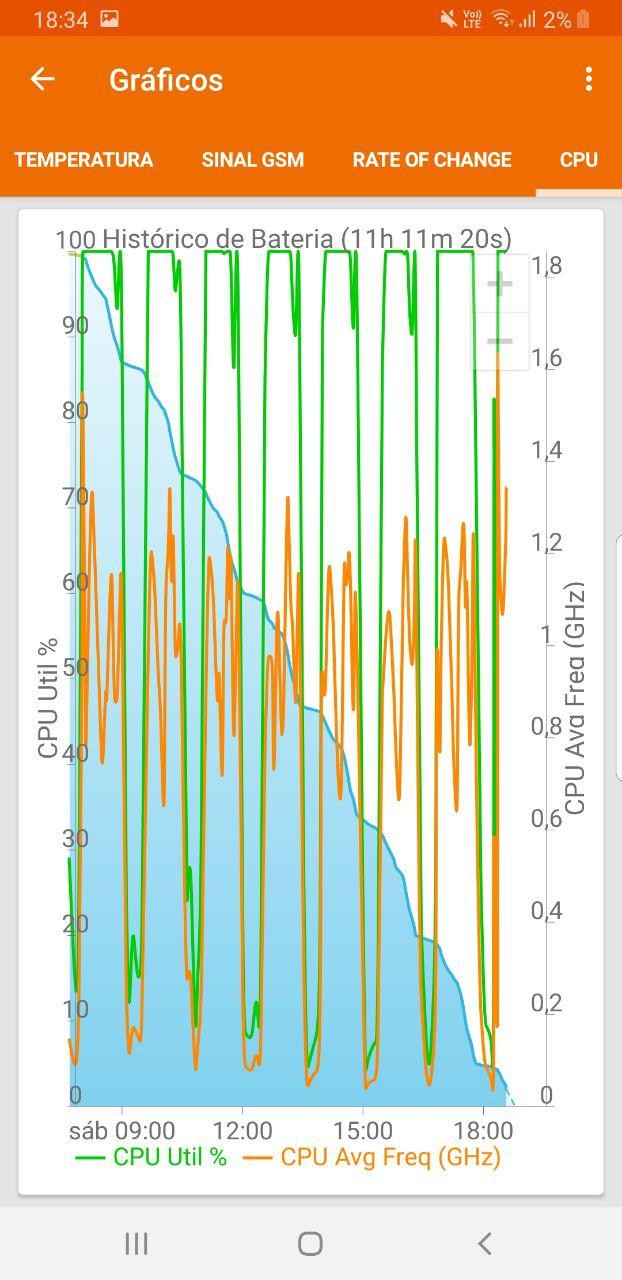Show the CPU tab
622x1280 pixels.
[578, 160]
